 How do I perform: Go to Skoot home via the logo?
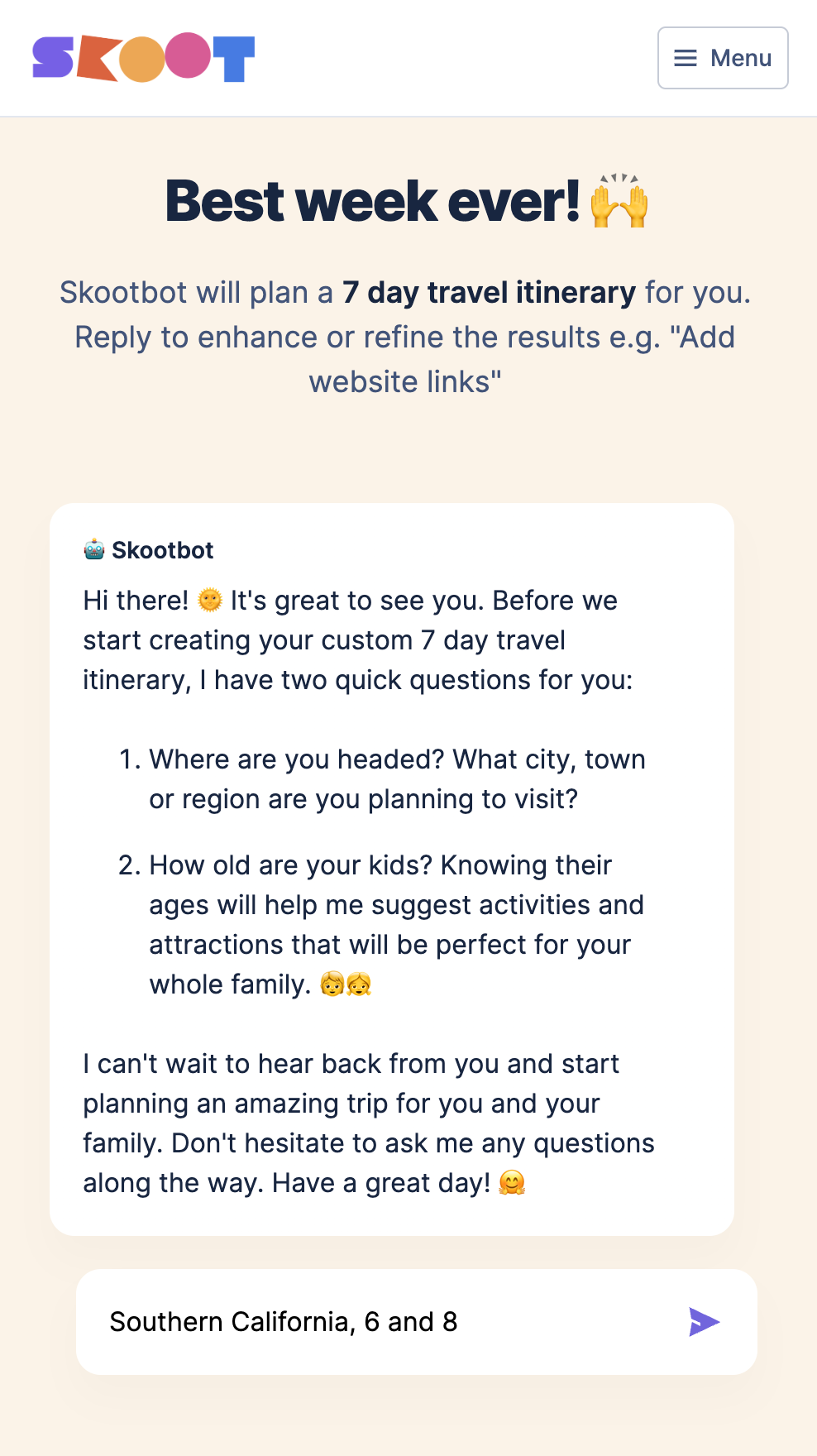143,58
